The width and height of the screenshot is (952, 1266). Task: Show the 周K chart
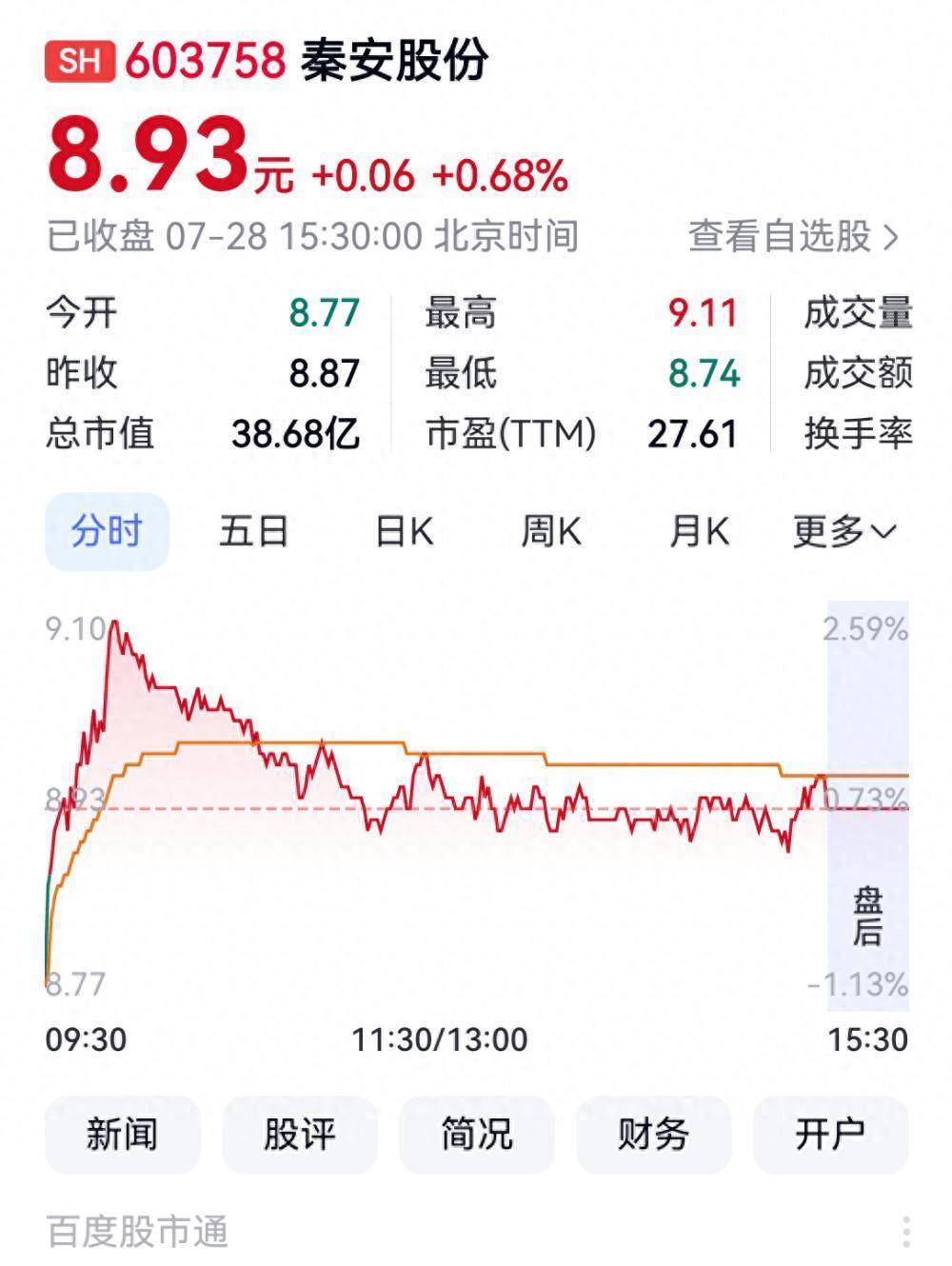click(551, 531)
